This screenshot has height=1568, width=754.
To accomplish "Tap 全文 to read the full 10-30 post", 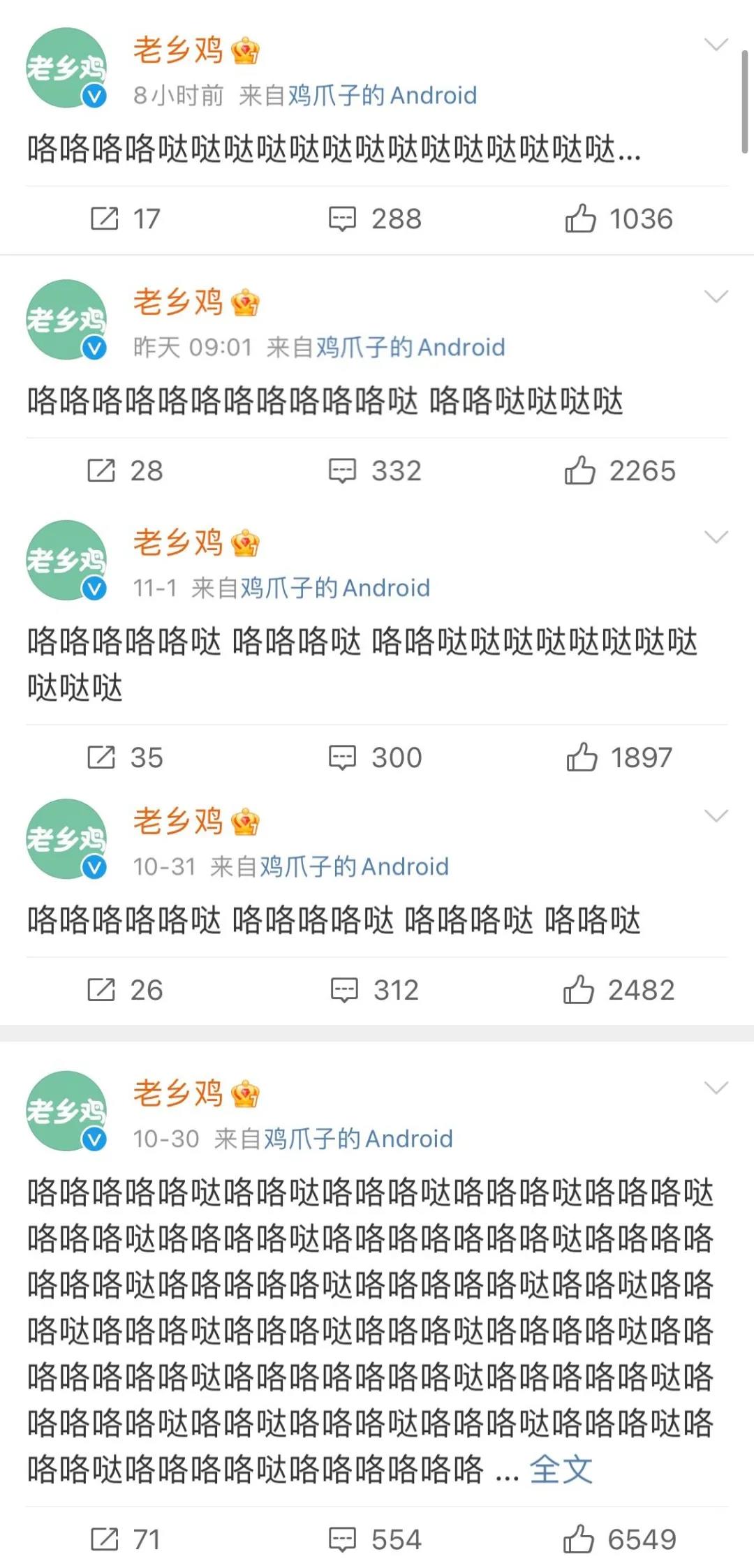I will pyautogui.click(x=561, y=1470).
